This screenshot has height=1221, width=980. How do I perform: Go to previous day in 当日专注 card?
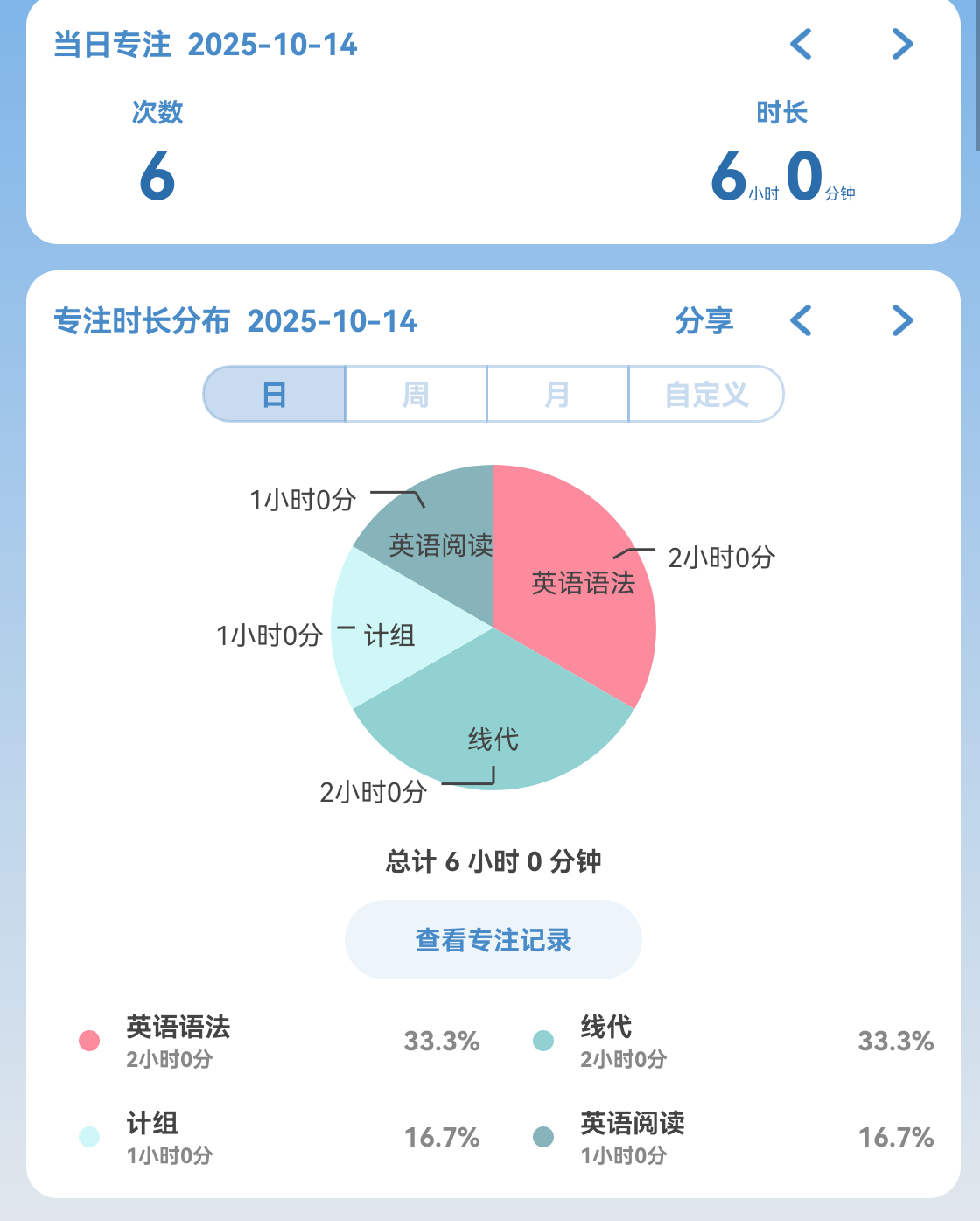(801, 44)
